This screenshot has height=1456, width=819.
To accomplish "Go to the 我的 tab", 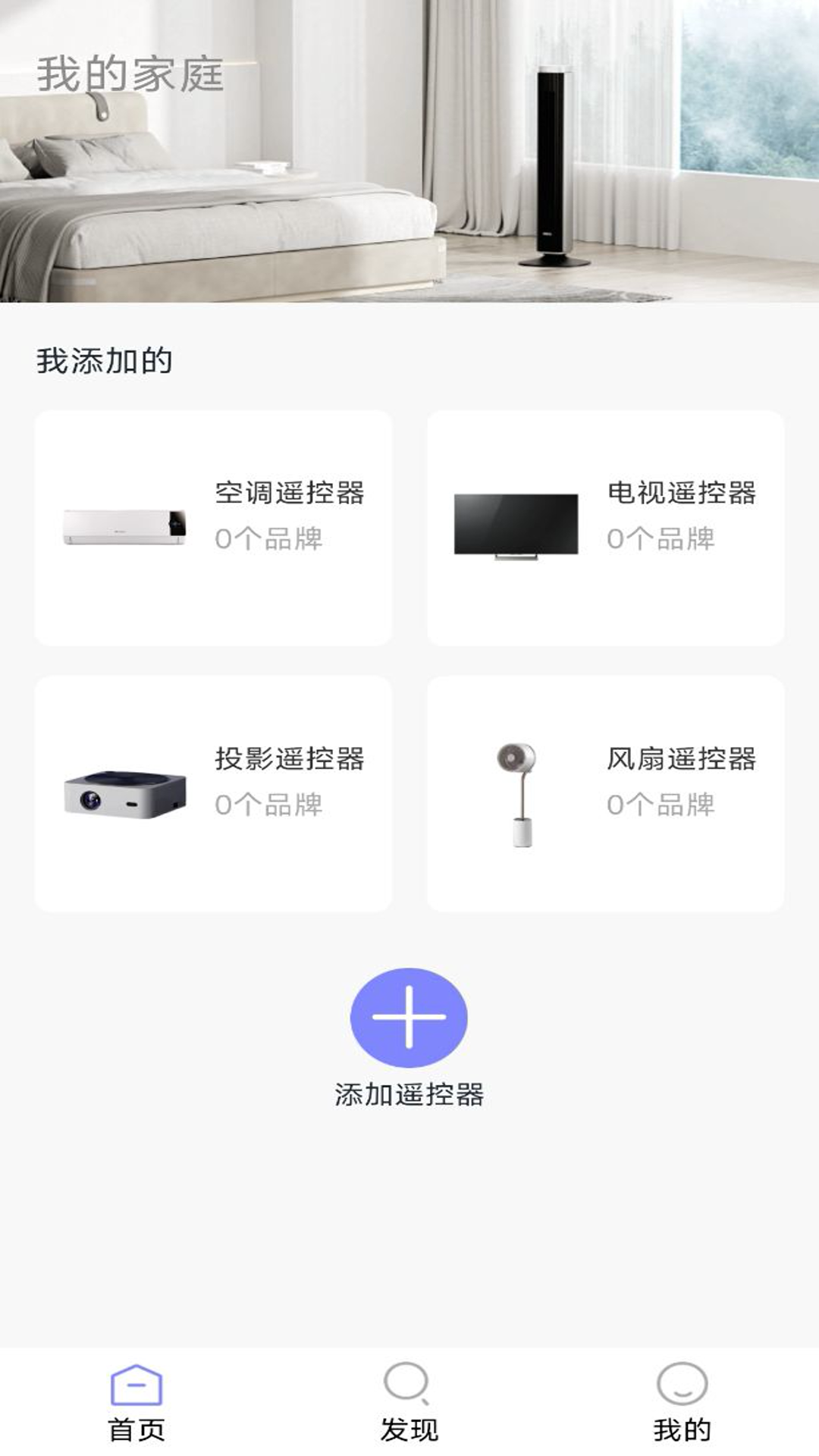I will coord(682,1403).
